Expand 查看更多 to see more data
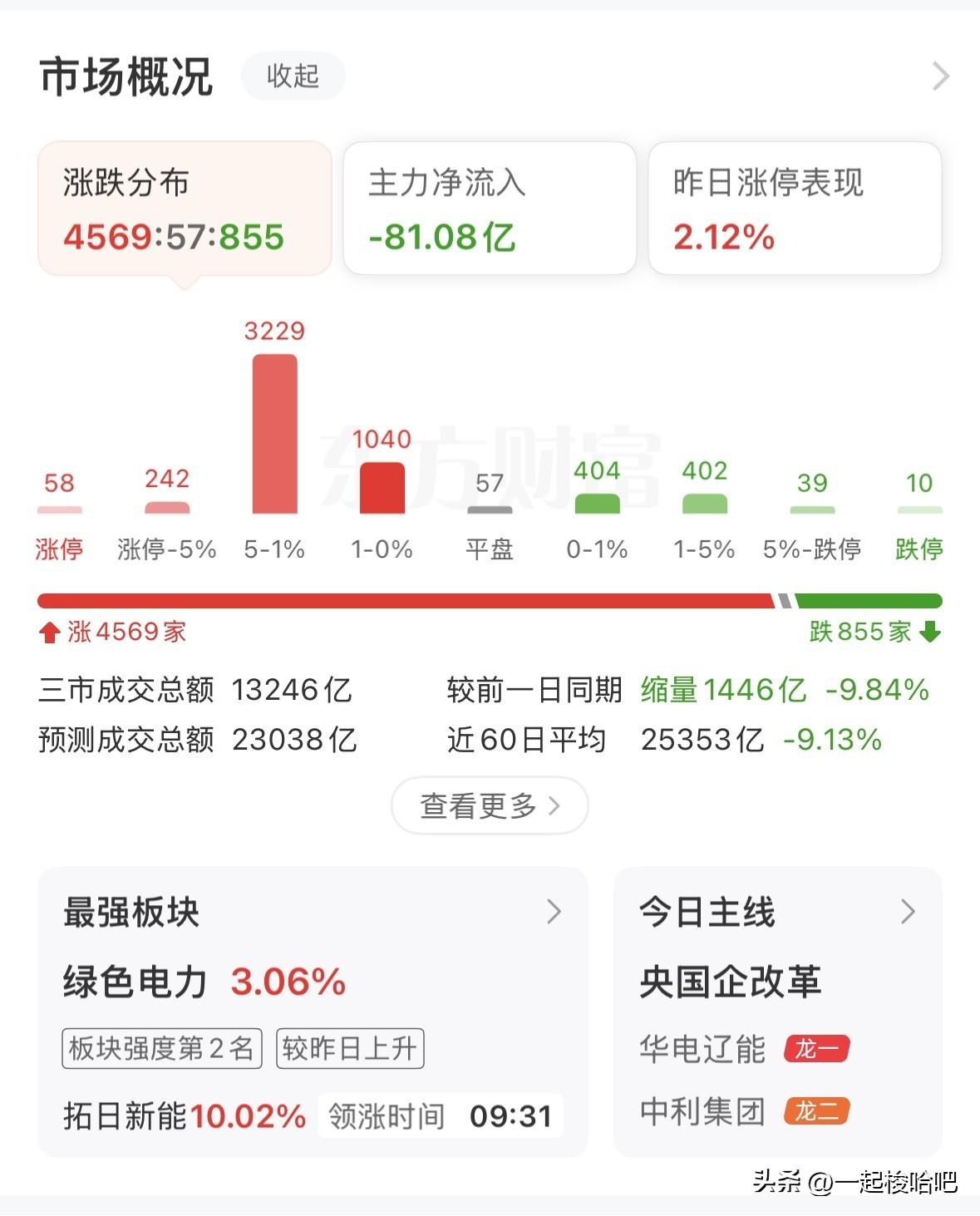 [x=489, y=805]
